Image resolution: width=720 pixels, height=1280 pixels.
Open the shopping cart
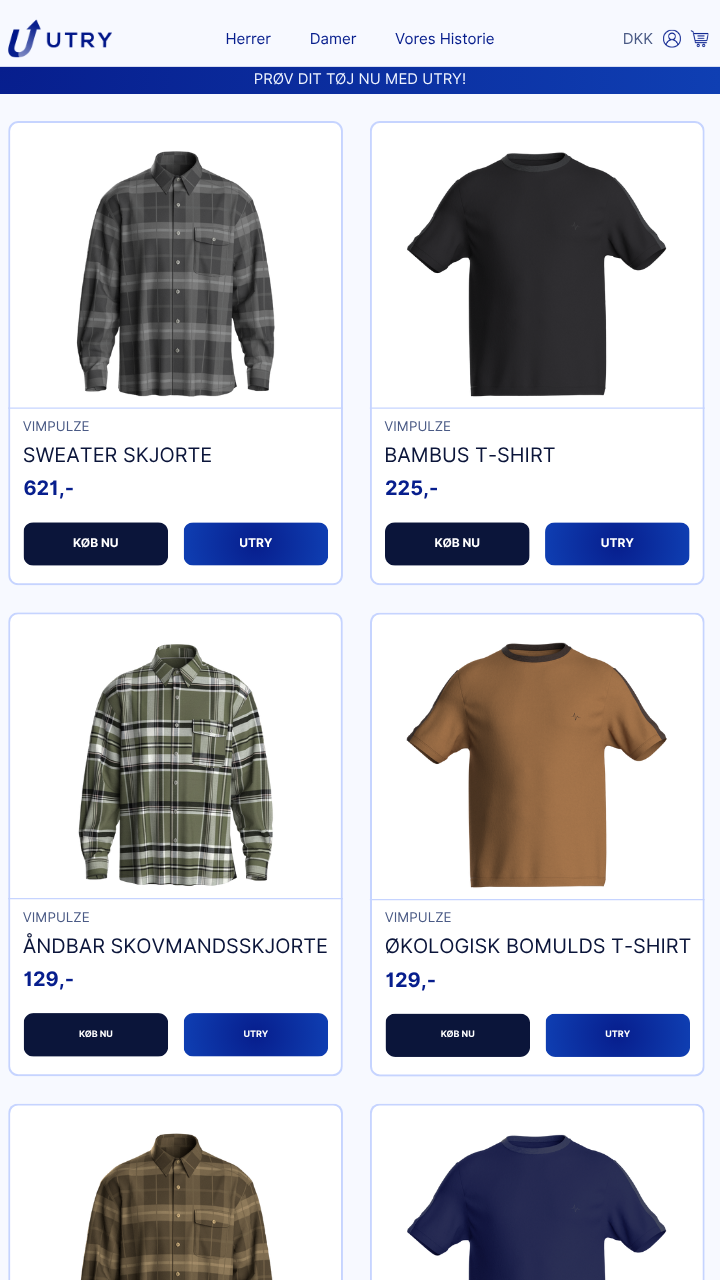(700, 39)
